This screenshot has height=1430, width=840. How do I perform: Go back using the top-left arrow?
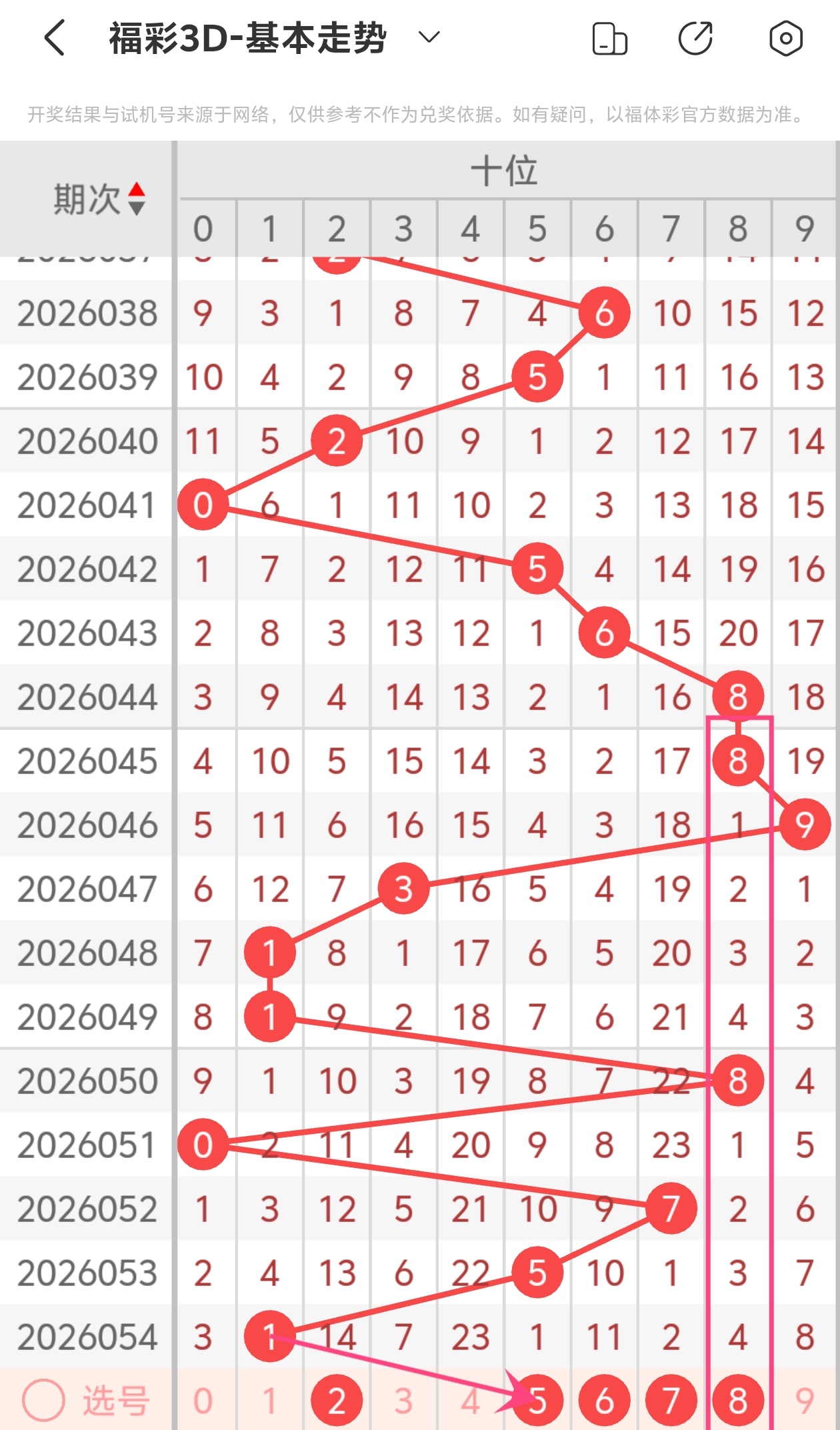pos(55,37)
